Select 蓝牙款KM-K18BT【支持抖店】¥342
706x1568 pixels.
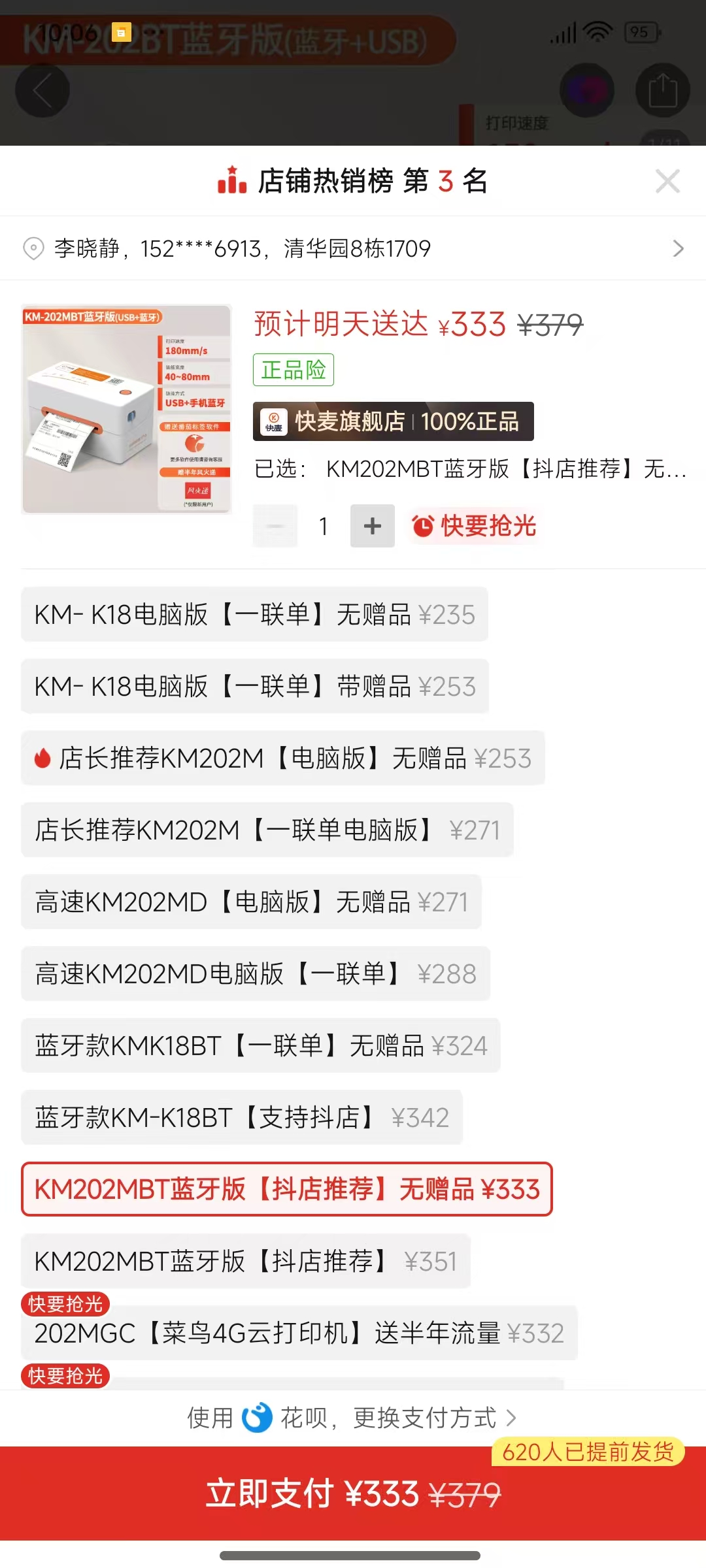[x=241, y=1118]
